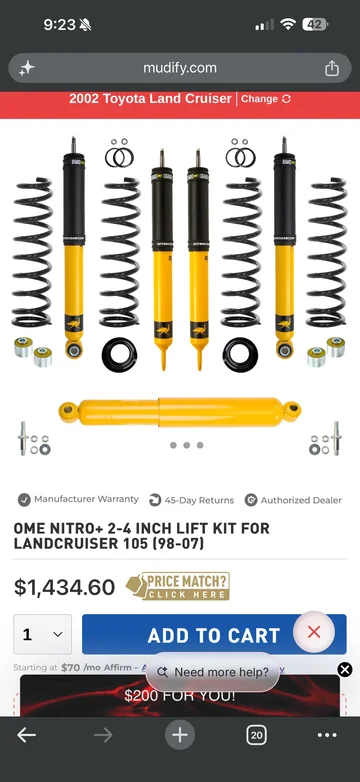Click the Price Match badge

(178, 586)
